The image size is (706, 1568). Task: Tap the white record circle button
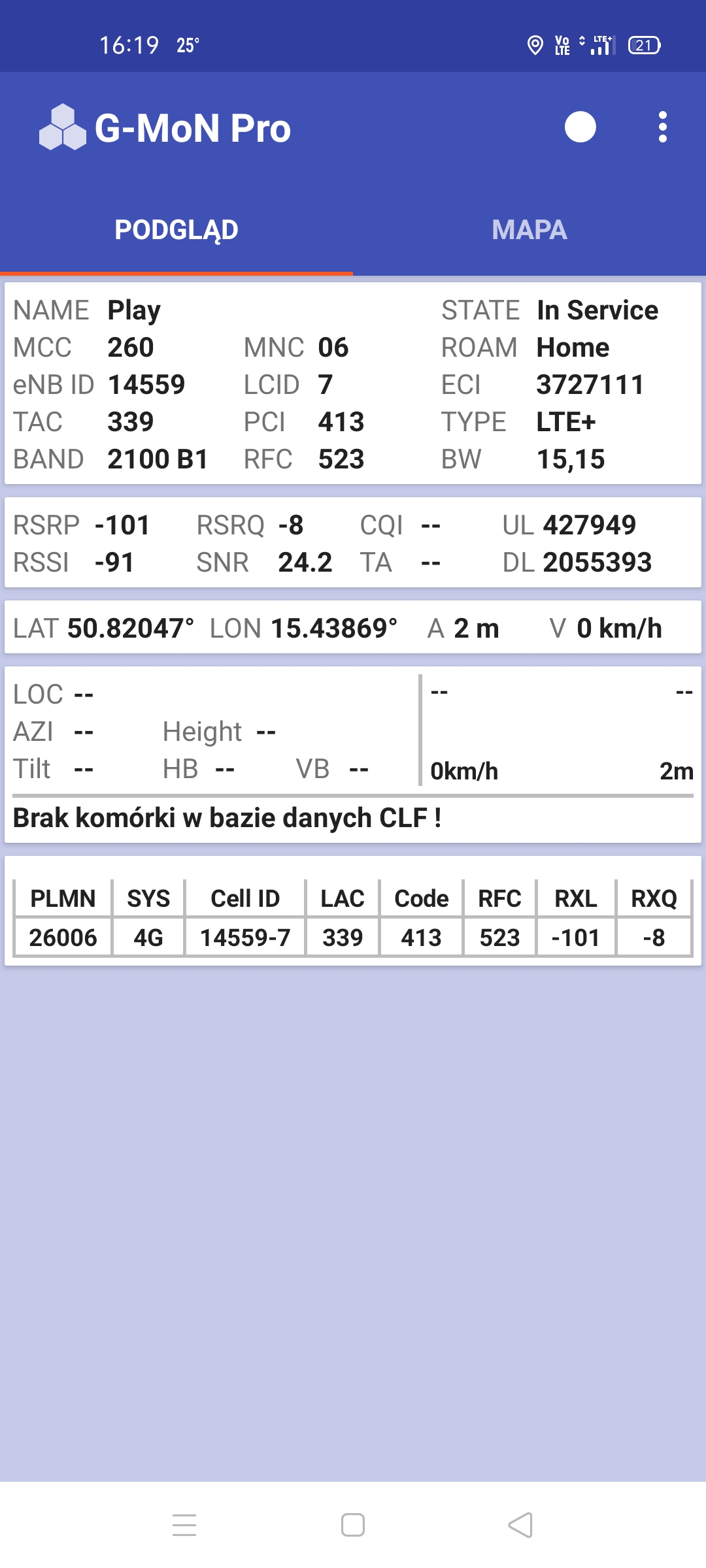(x=580, y=127)
